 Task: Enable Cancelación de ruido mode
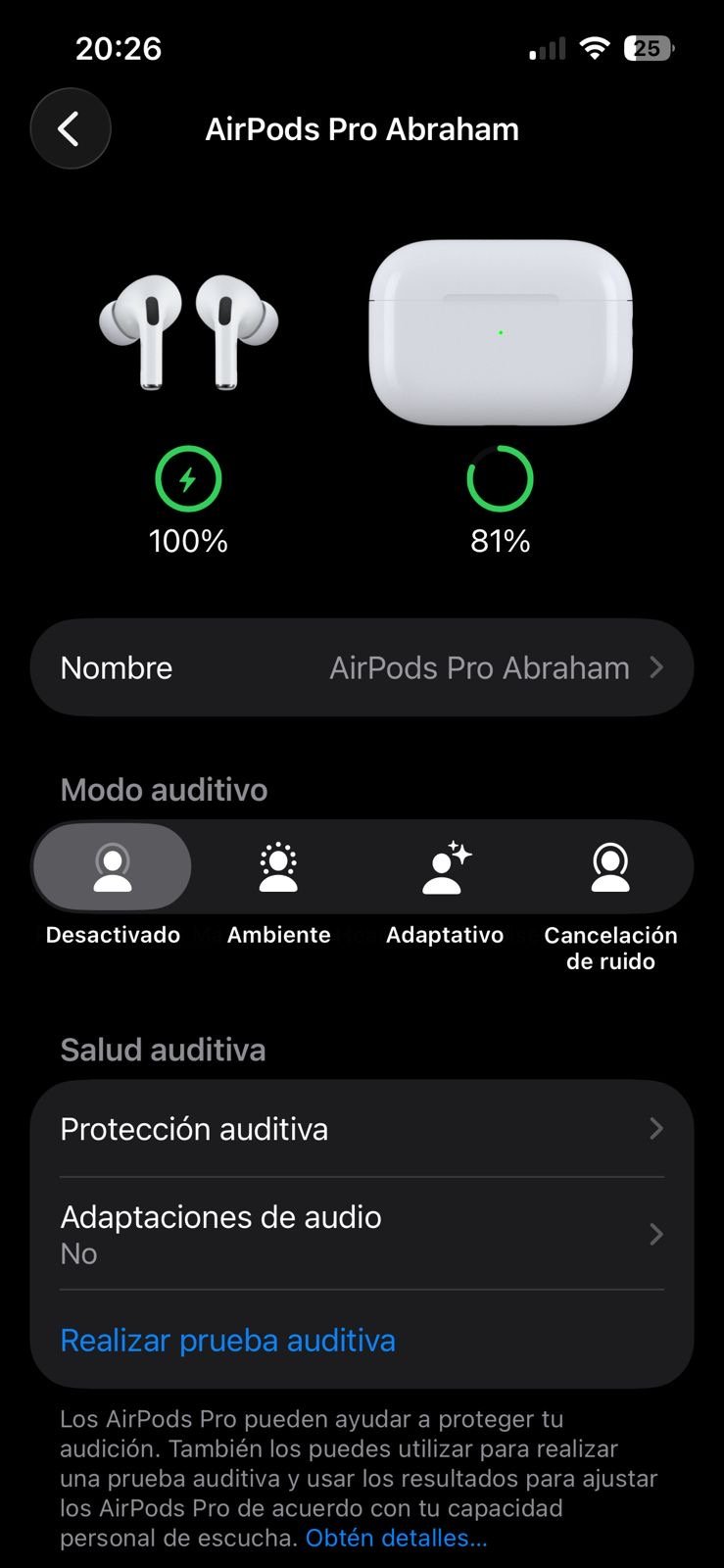pyautogui.click(x=609, y=867)
